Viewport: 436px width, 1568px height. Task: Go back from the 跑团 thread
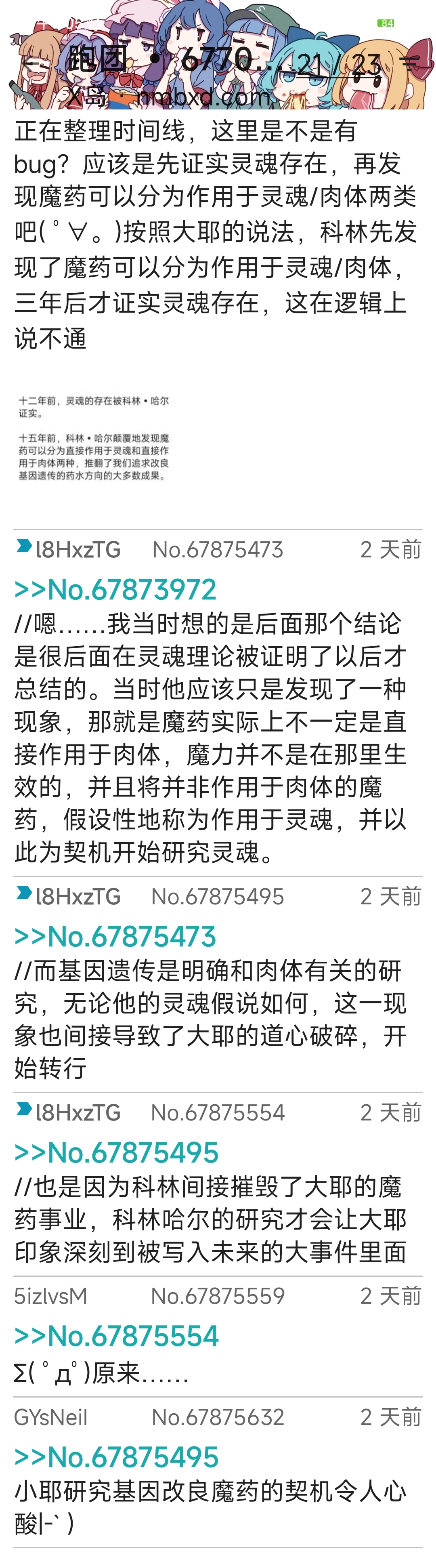click(x=31, y=61)
